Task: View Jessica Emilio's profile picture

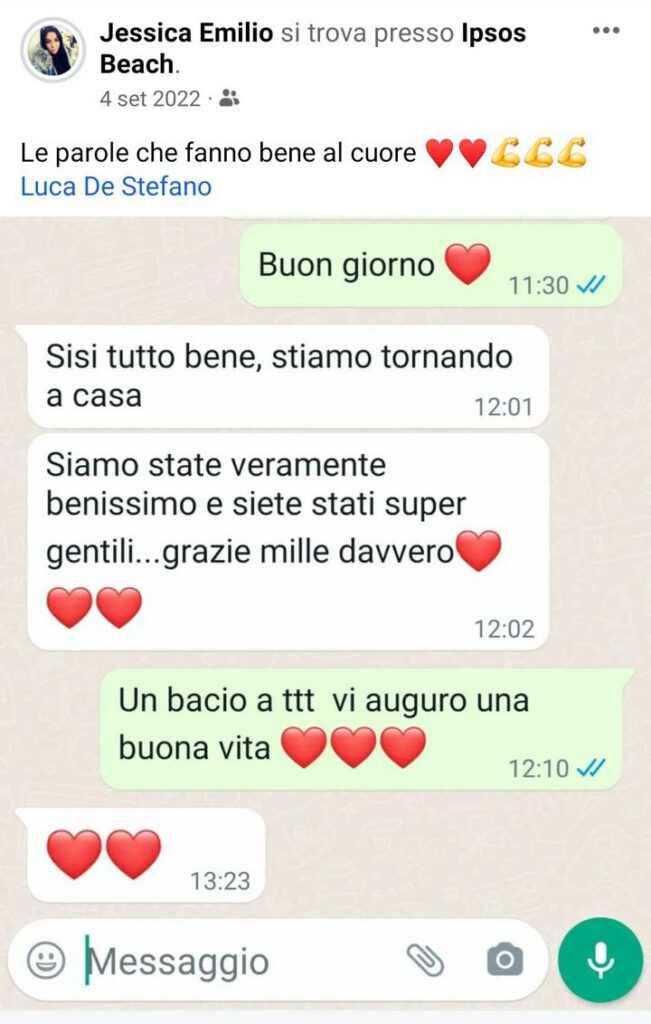Action: [x=53, y=49]
